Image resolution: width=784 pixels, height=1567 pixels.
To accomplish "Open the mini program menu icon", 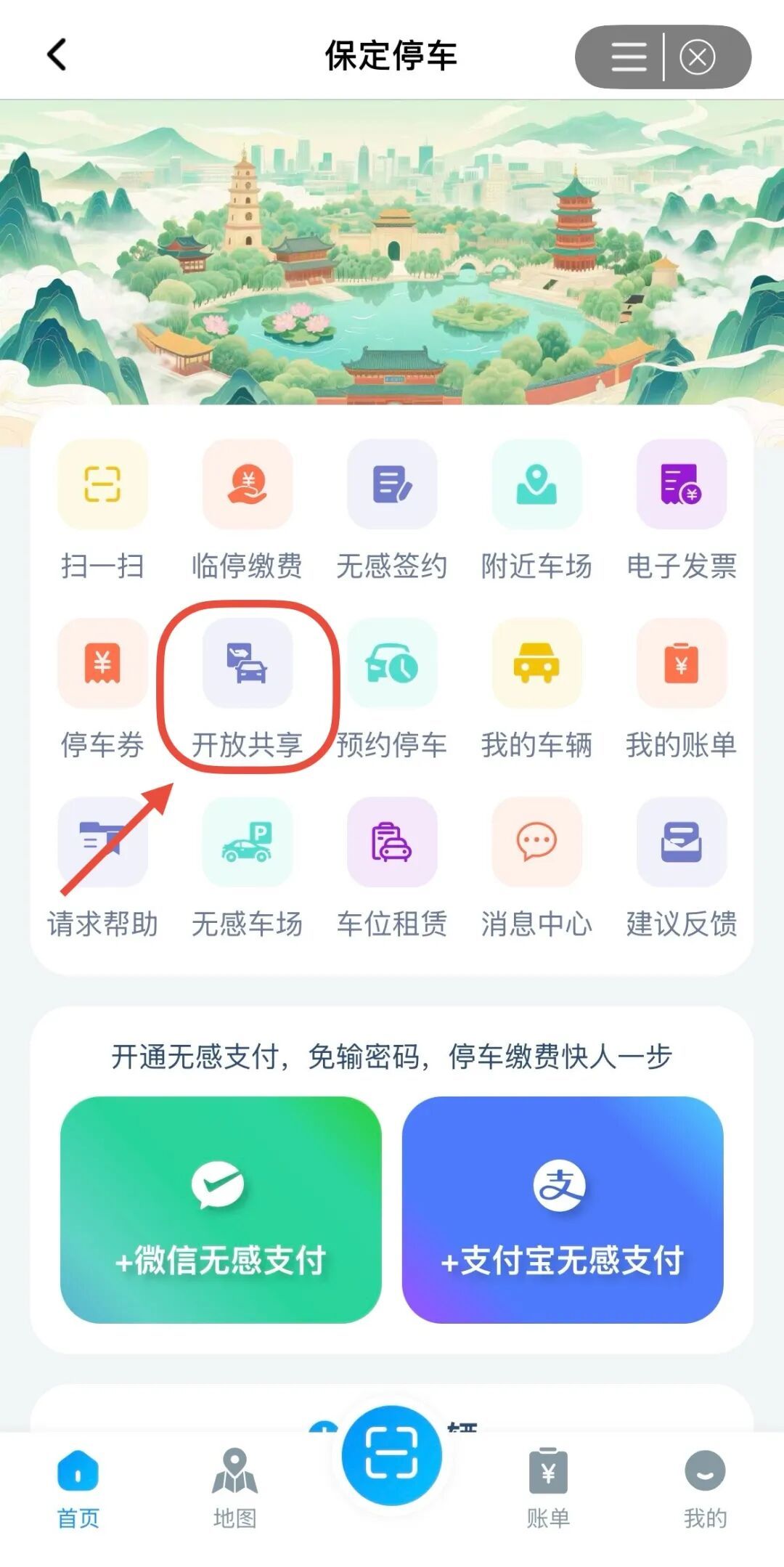I will 629,57.
